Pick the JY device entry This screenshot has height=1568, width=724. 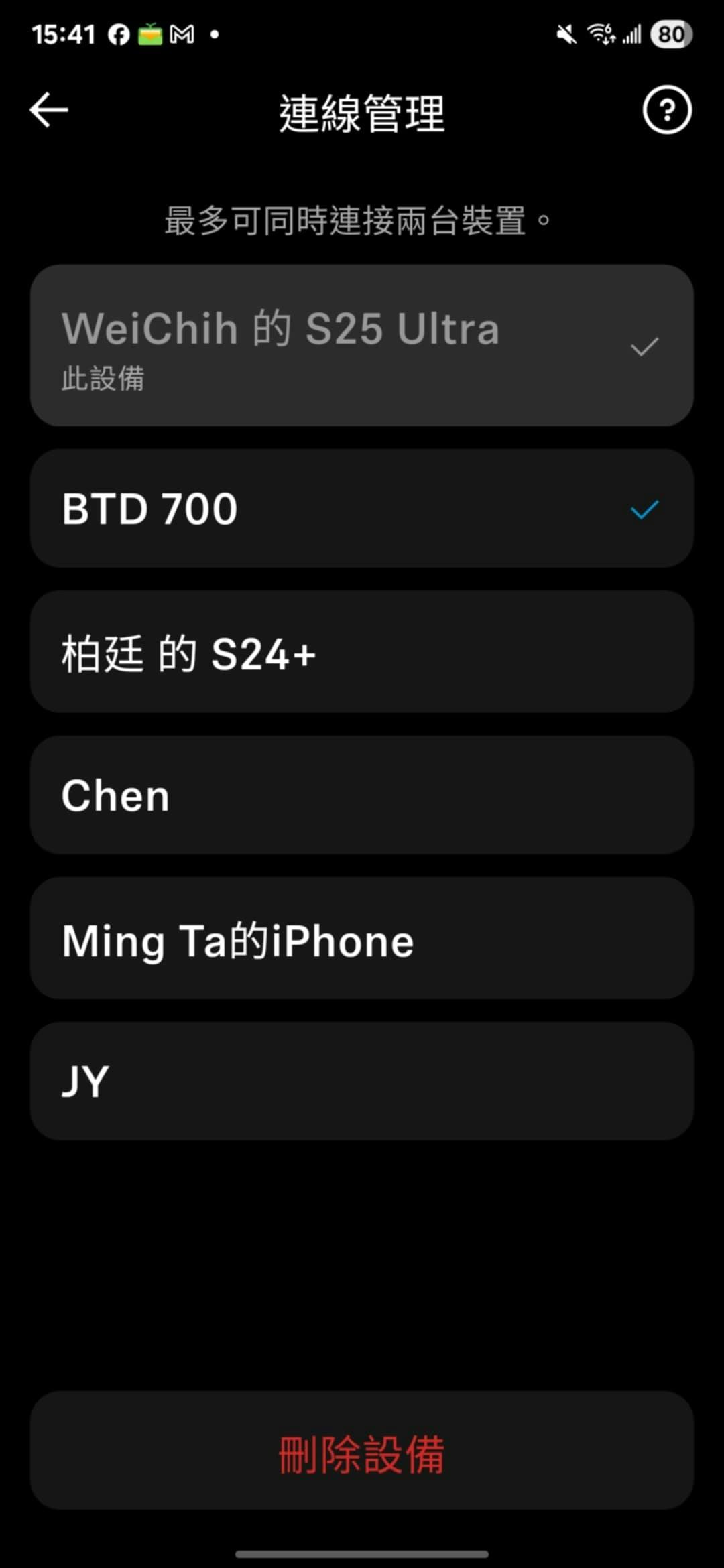click(x=362, y=1081)
